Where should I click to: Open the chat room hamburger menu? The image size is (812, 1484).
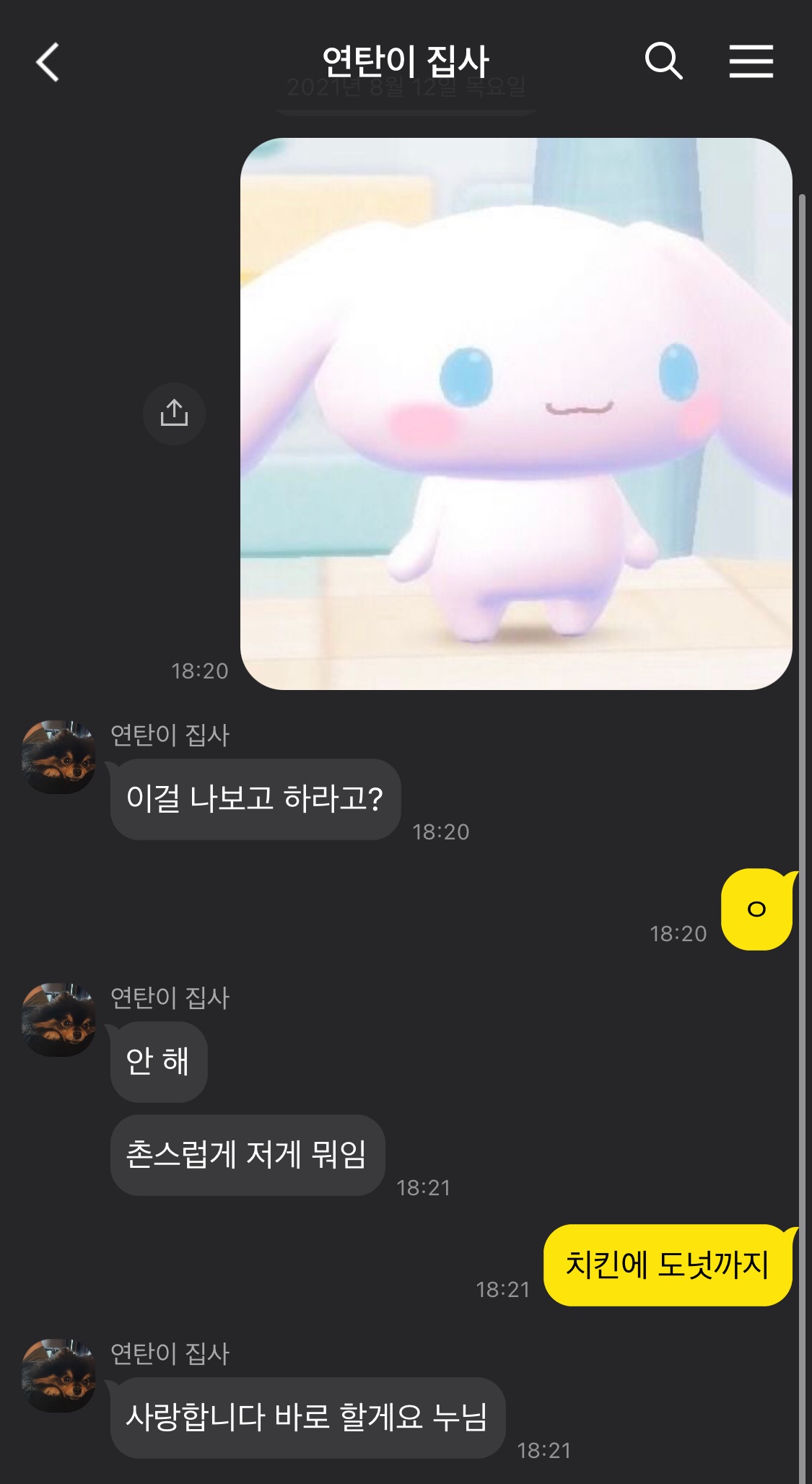coord(751,61)
